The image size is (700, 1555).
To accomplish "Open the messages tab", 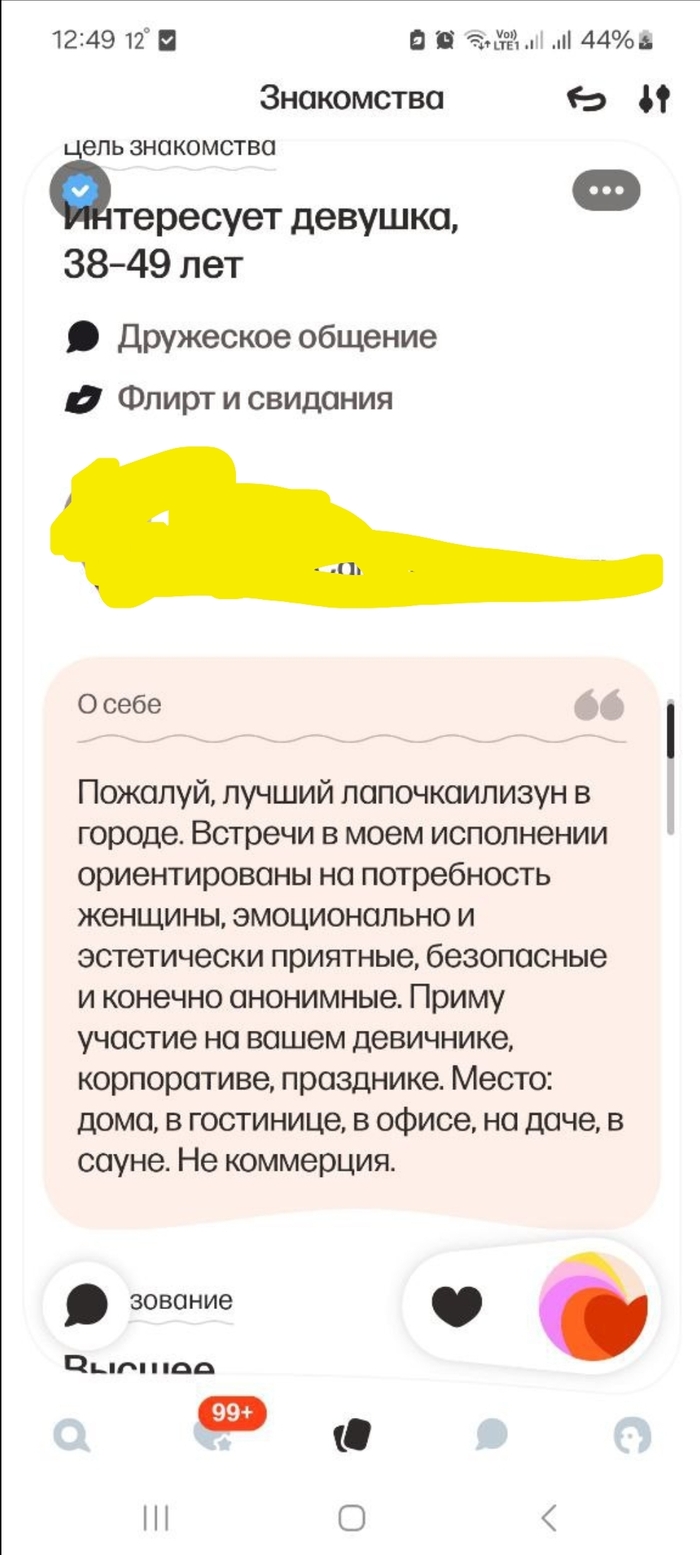I will point(491,1436).
